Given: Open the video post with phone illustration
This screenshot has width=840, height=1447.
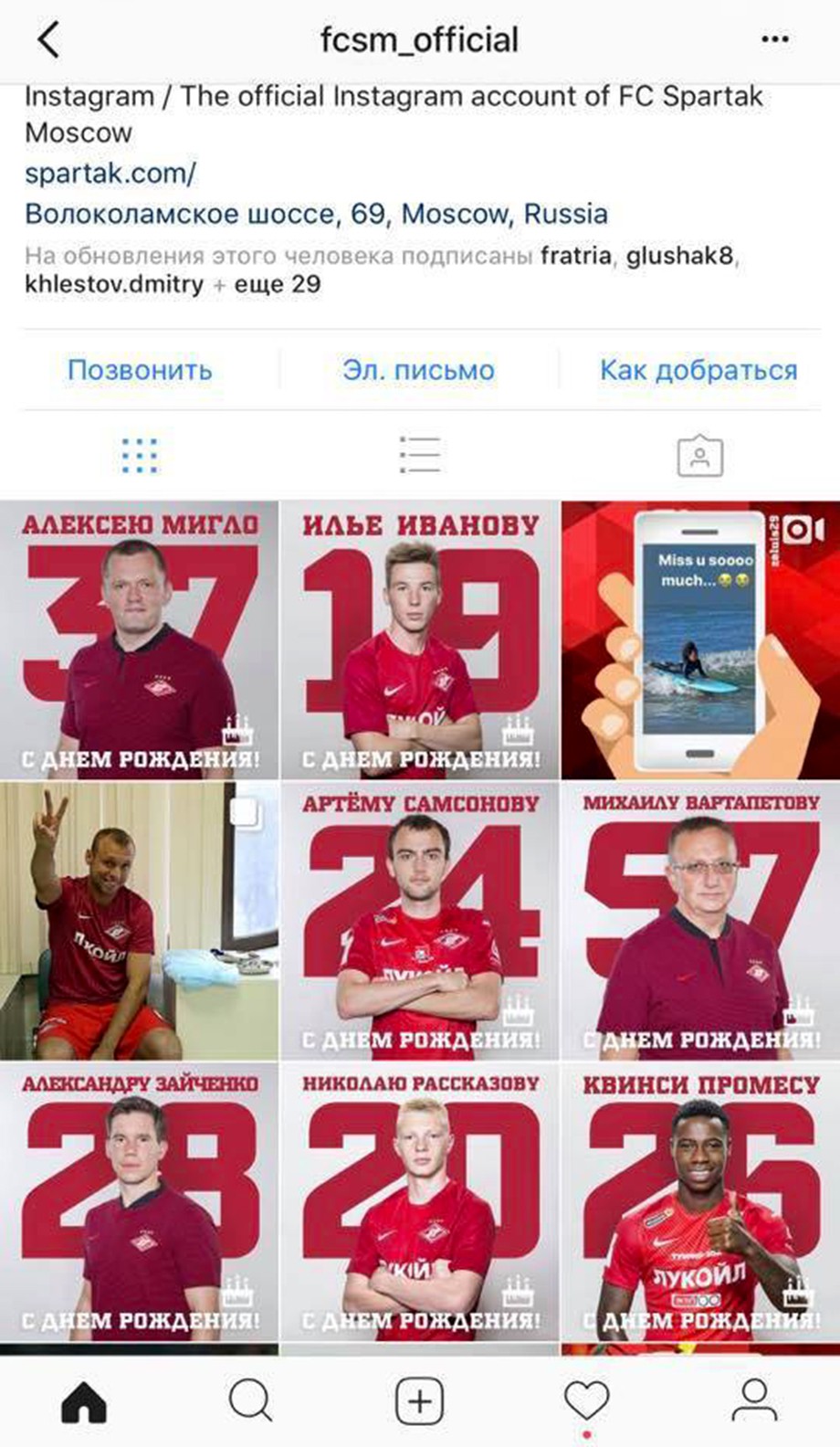Looking at the screenshot, I should click(700, 639).
